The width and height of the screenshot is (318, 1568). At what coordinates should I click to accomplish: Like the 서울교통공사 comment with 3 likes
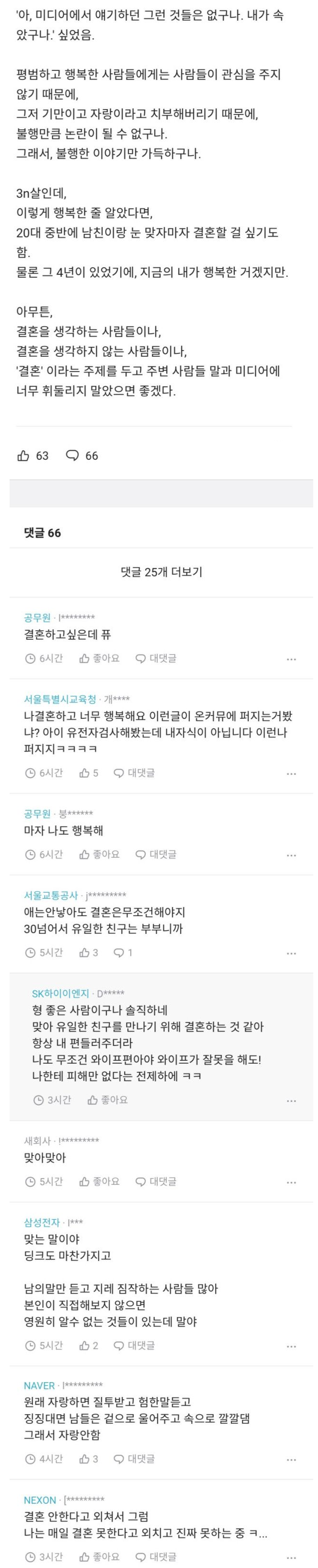point(89,952)
